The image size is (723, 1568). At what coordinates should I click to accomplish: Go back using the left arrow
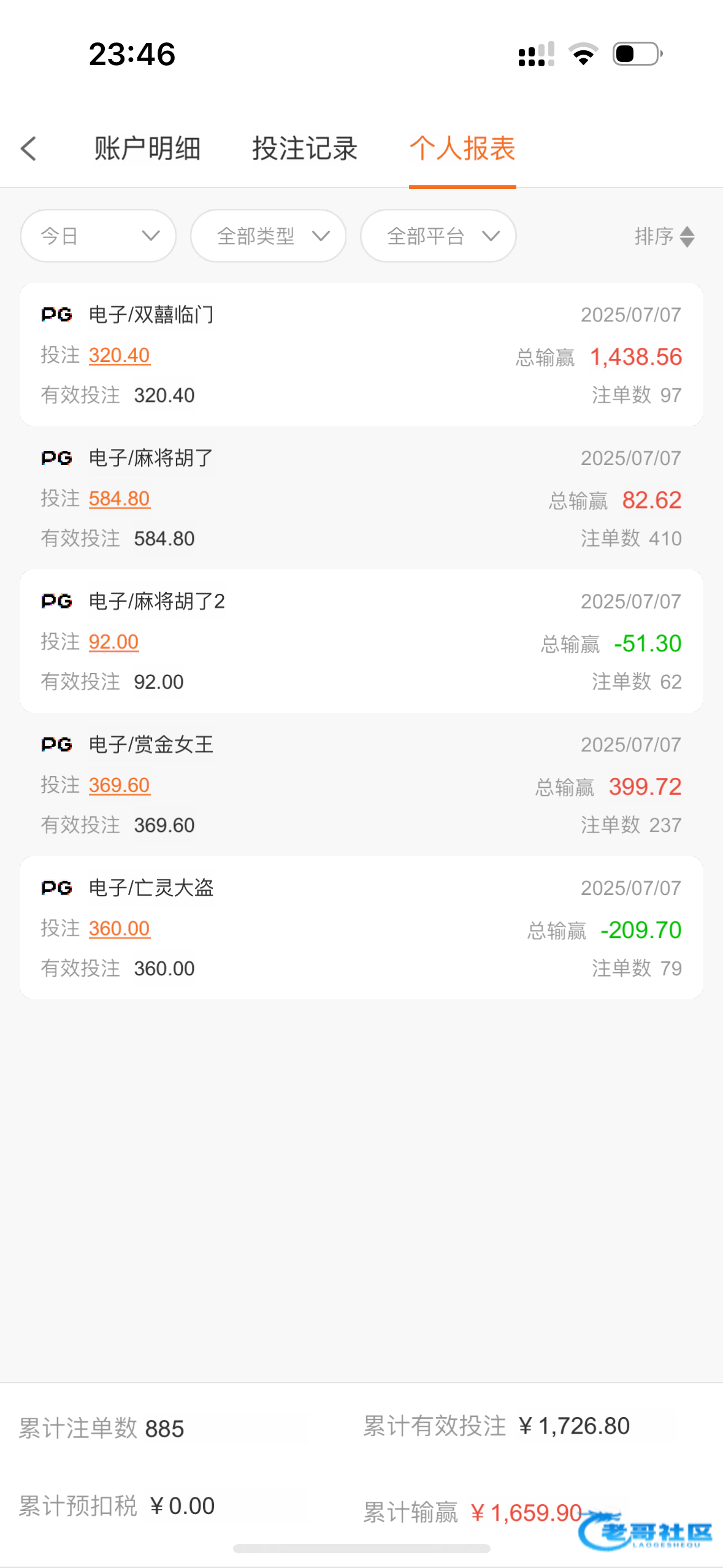[28, 148]
